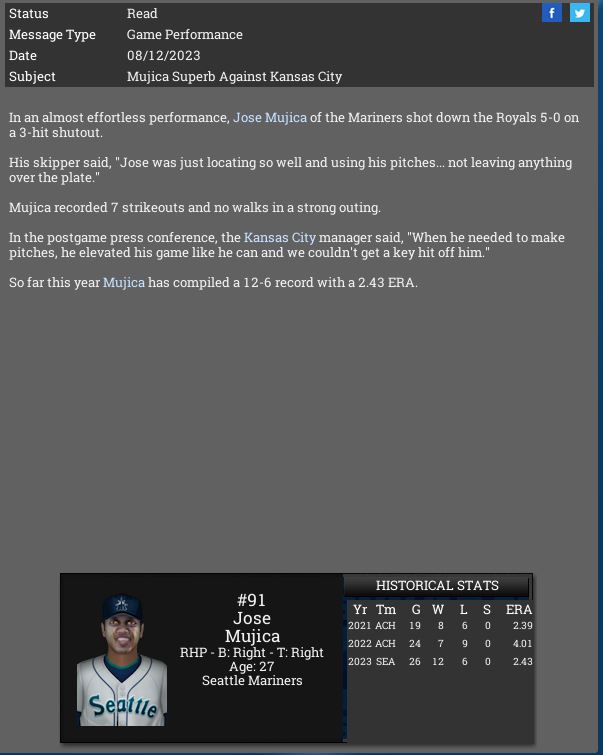Share this message on Facebook
Image resolution: width=603 pixels, height=755 pixels.
(x=552, y=13)
